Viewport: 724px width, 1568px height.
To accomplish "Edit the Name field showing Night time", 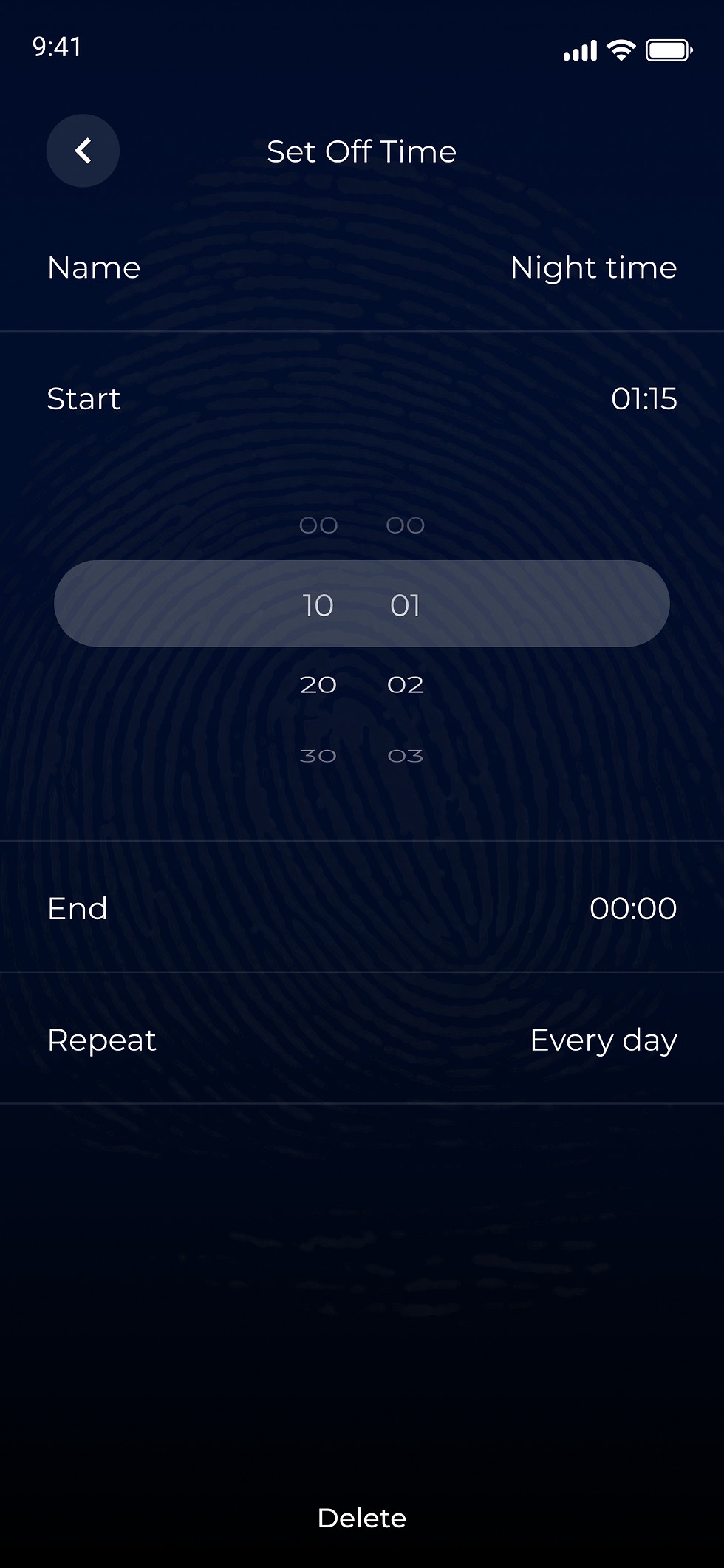I will 592,267.
